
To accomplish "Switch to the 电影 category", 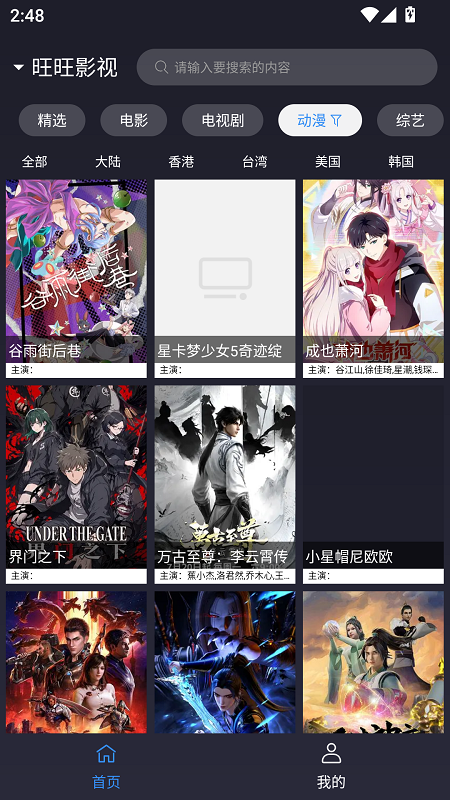I will (134, 120).
